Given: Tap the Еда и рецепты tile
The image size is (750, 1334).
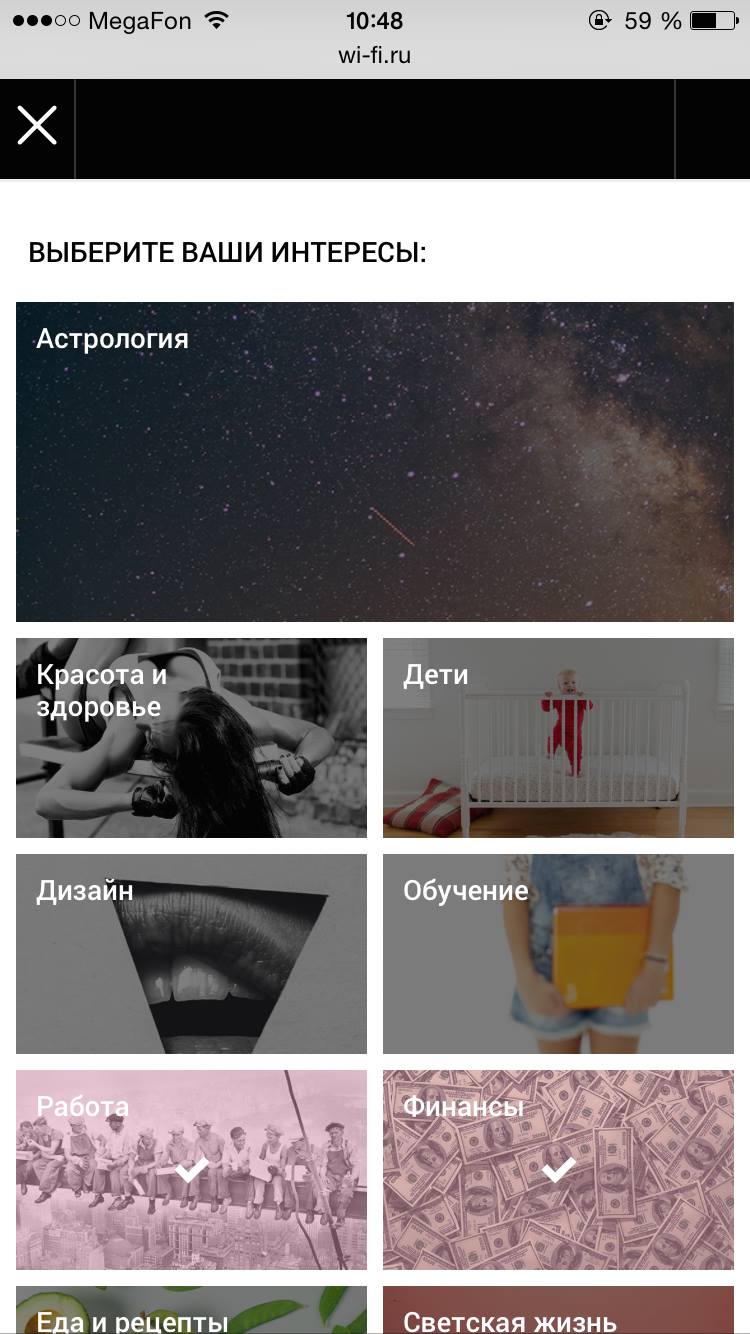Looking at the screenshot, I should pyautogui.click(x=191, y=1311).
